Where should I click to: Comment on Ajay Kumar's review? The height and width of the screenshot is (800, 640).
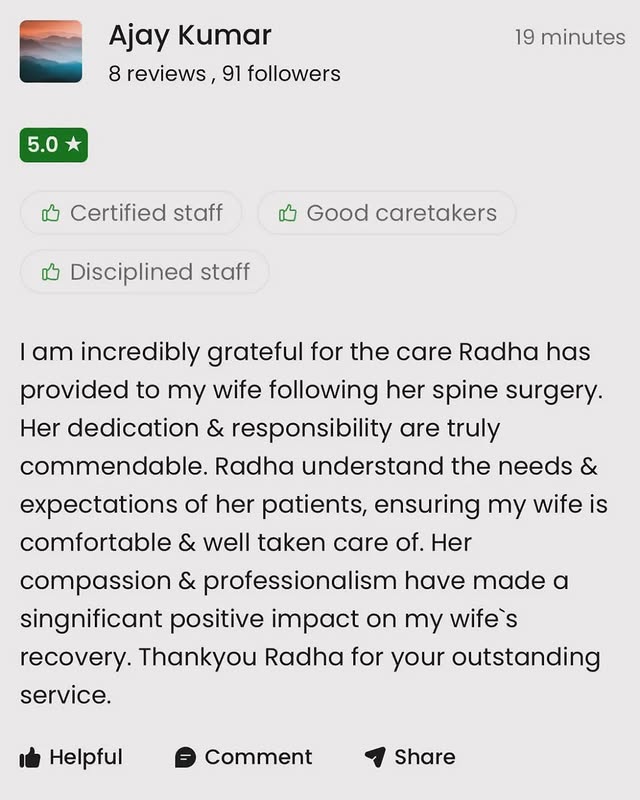pos(243,757)
